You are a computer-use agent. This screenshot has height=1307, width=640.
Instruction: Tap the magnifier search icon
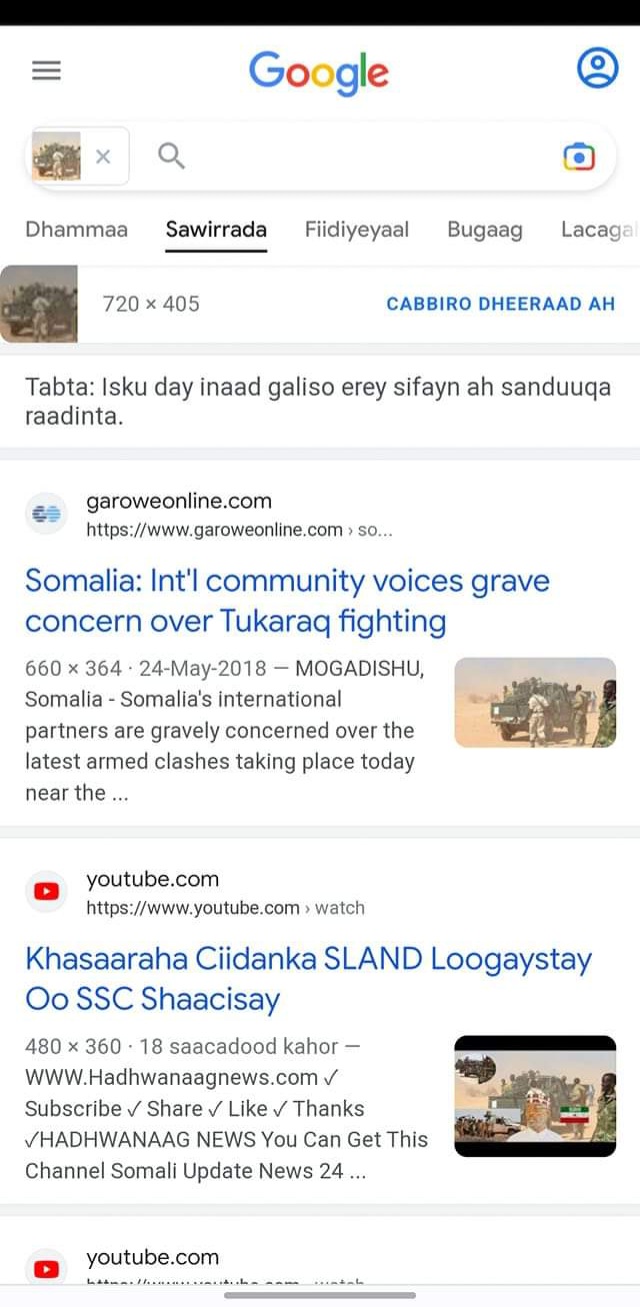click(171, 156)
